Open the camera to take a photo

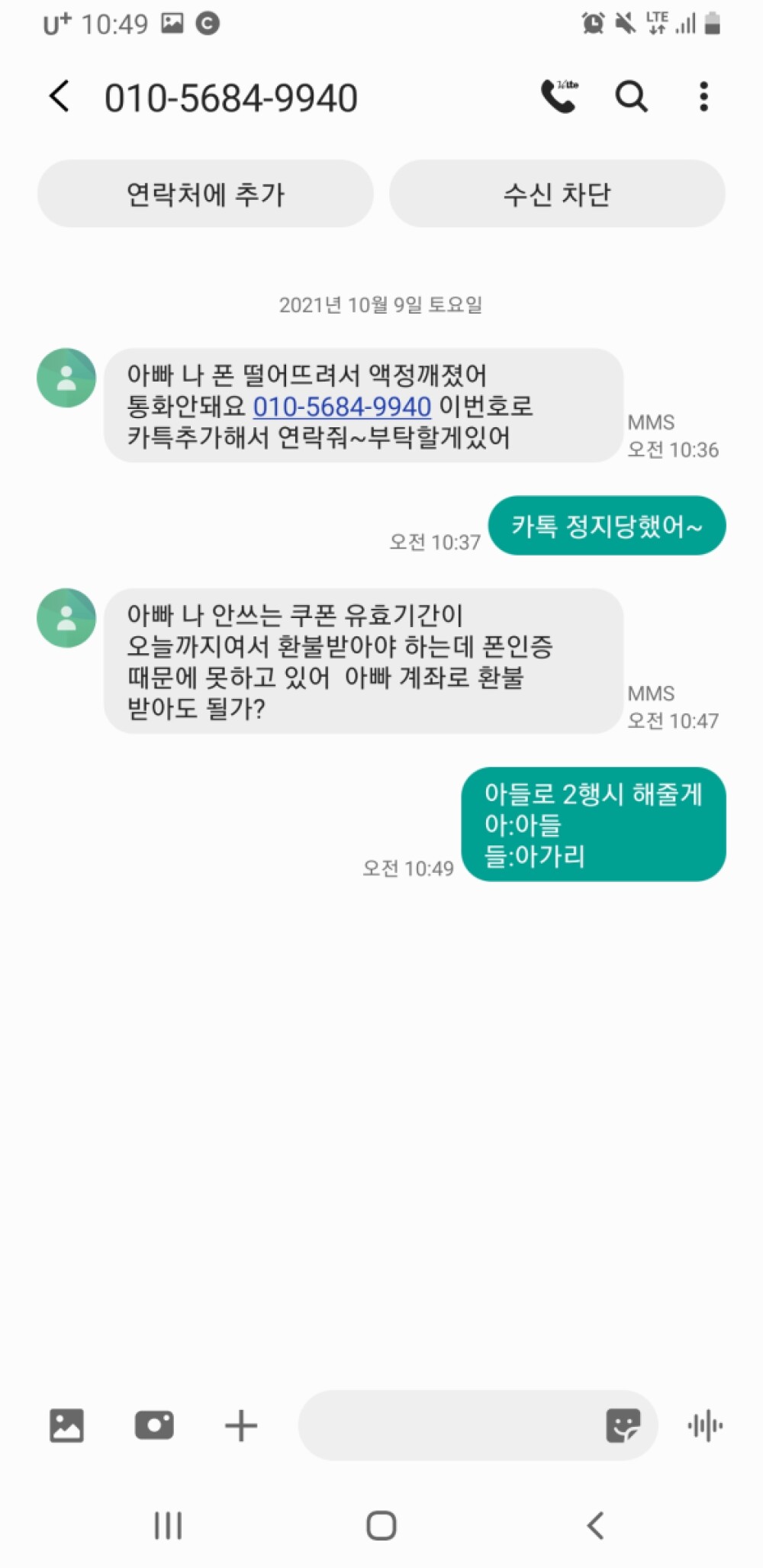(154, 1425)
